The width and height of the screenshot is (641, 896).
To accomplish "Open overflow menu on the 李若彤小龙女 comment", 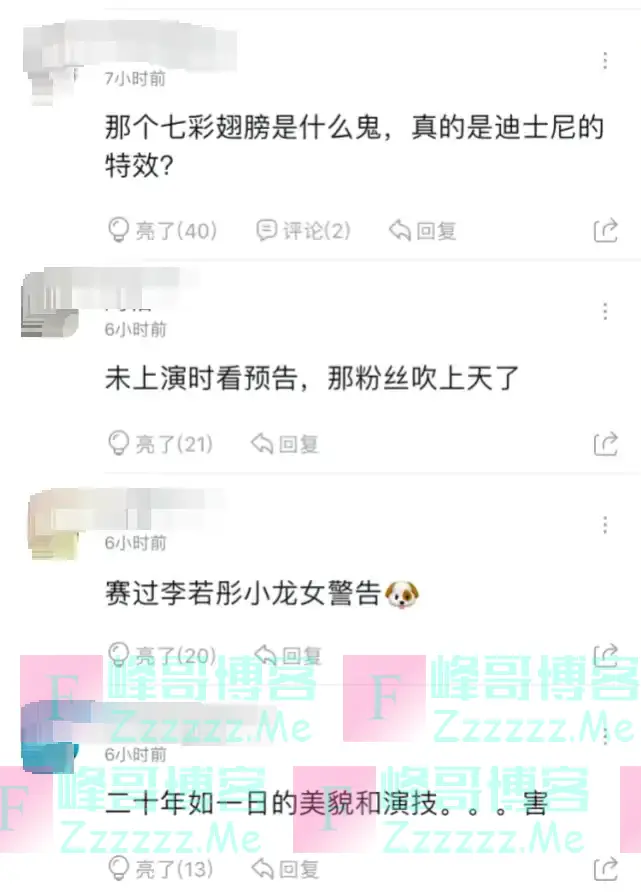I will [605, 526].
